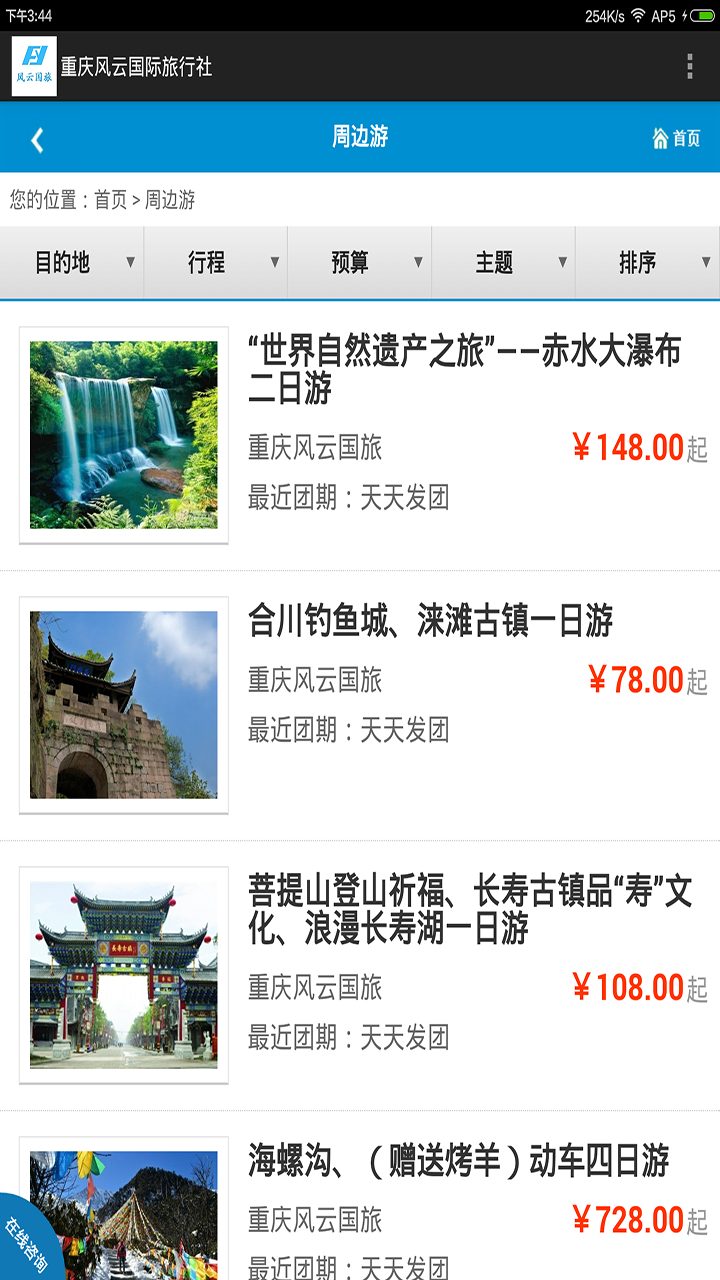This screenshot has width=720, height=1280.
Task: Expand the 行程 itinerary filter
Action: tap(216, 263)
